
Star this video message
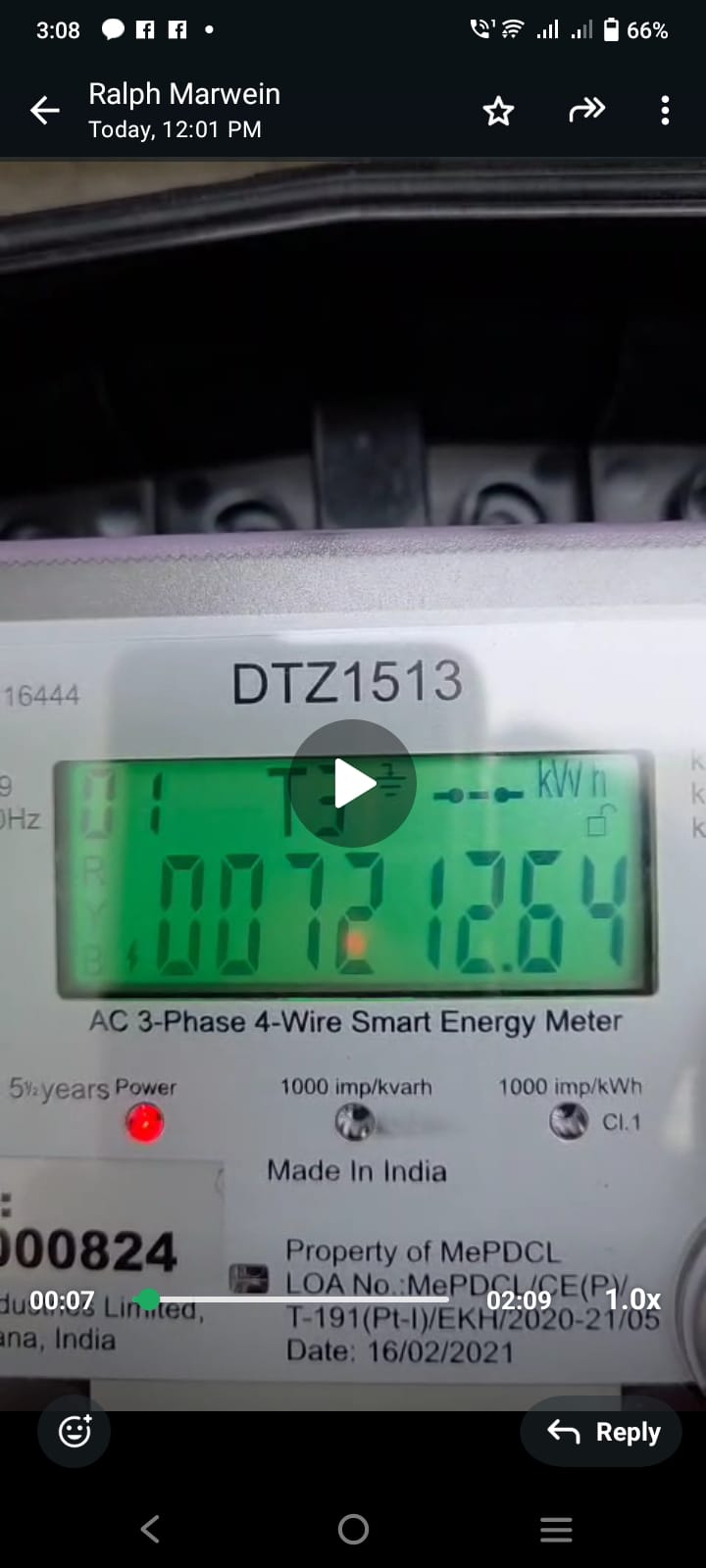pos(498,111)
